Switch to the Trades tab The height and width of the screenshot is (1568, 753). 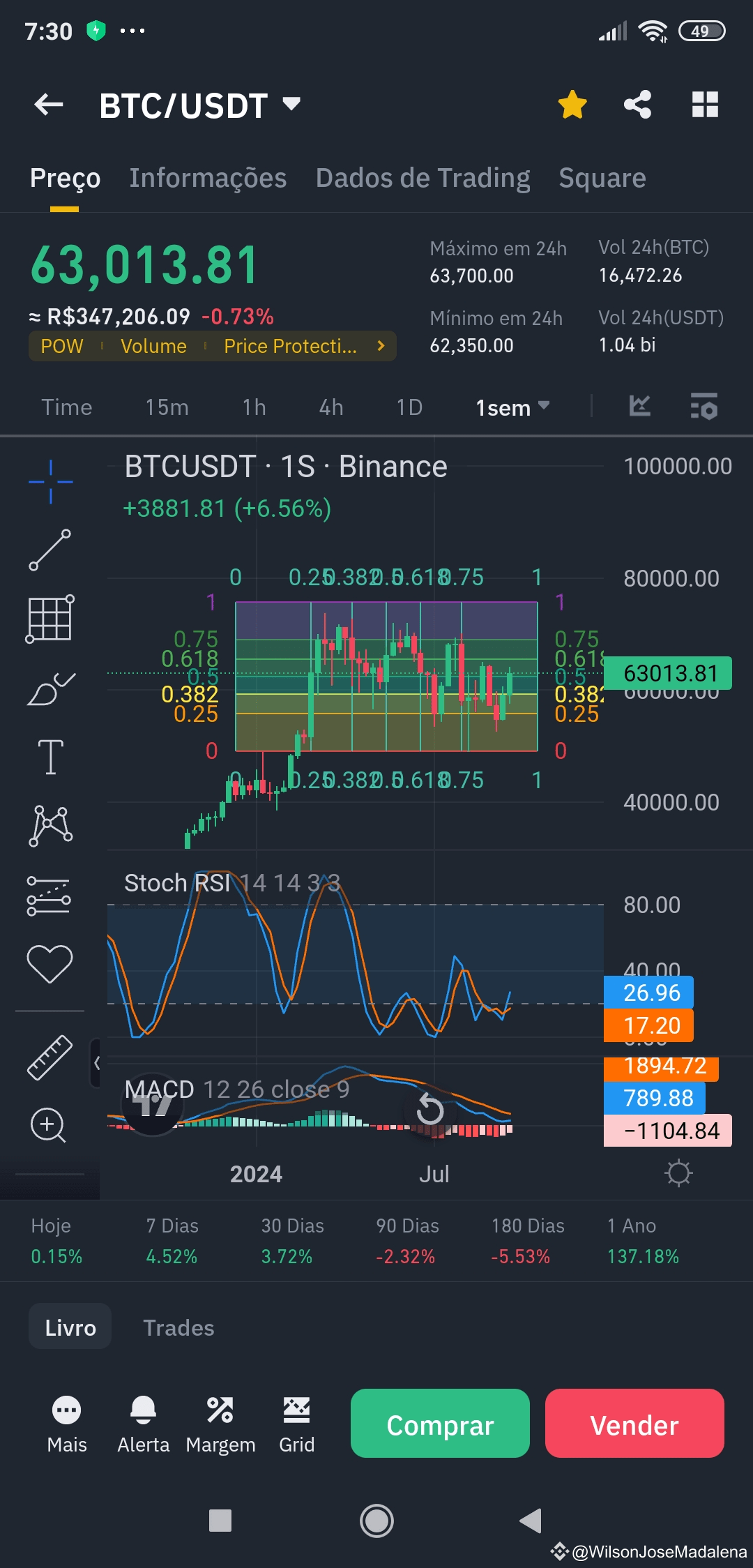click(178, 1327)
